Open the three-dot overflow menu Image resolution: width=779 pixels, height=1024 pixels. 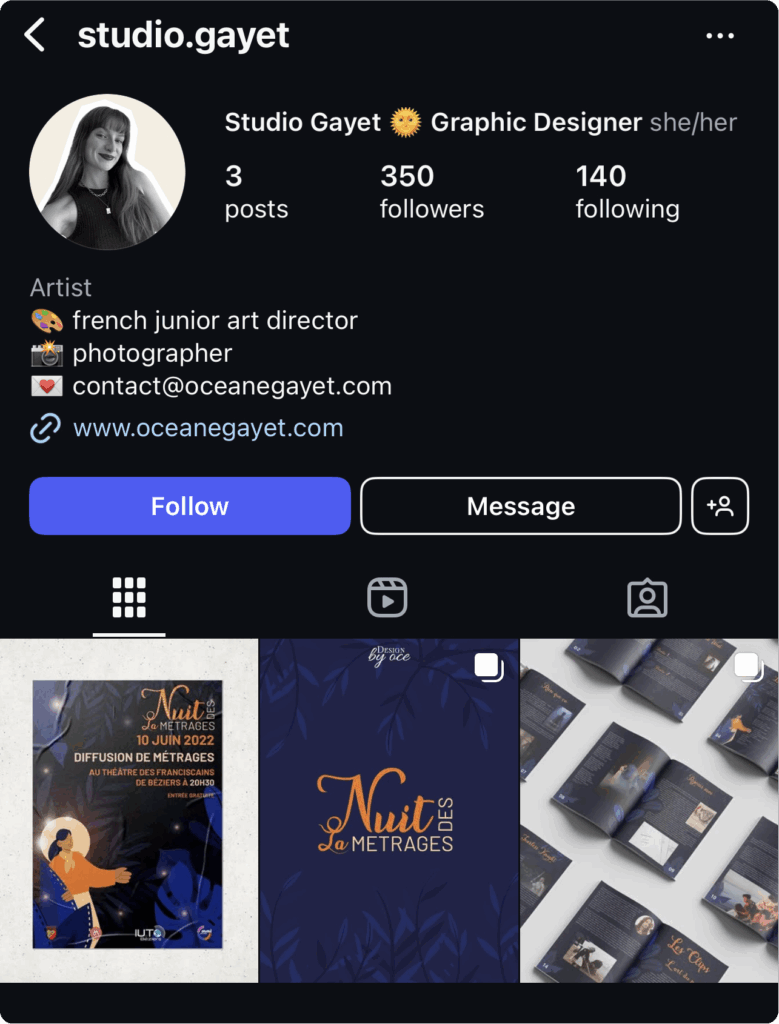pyautogui.click(x=720, y=36)
